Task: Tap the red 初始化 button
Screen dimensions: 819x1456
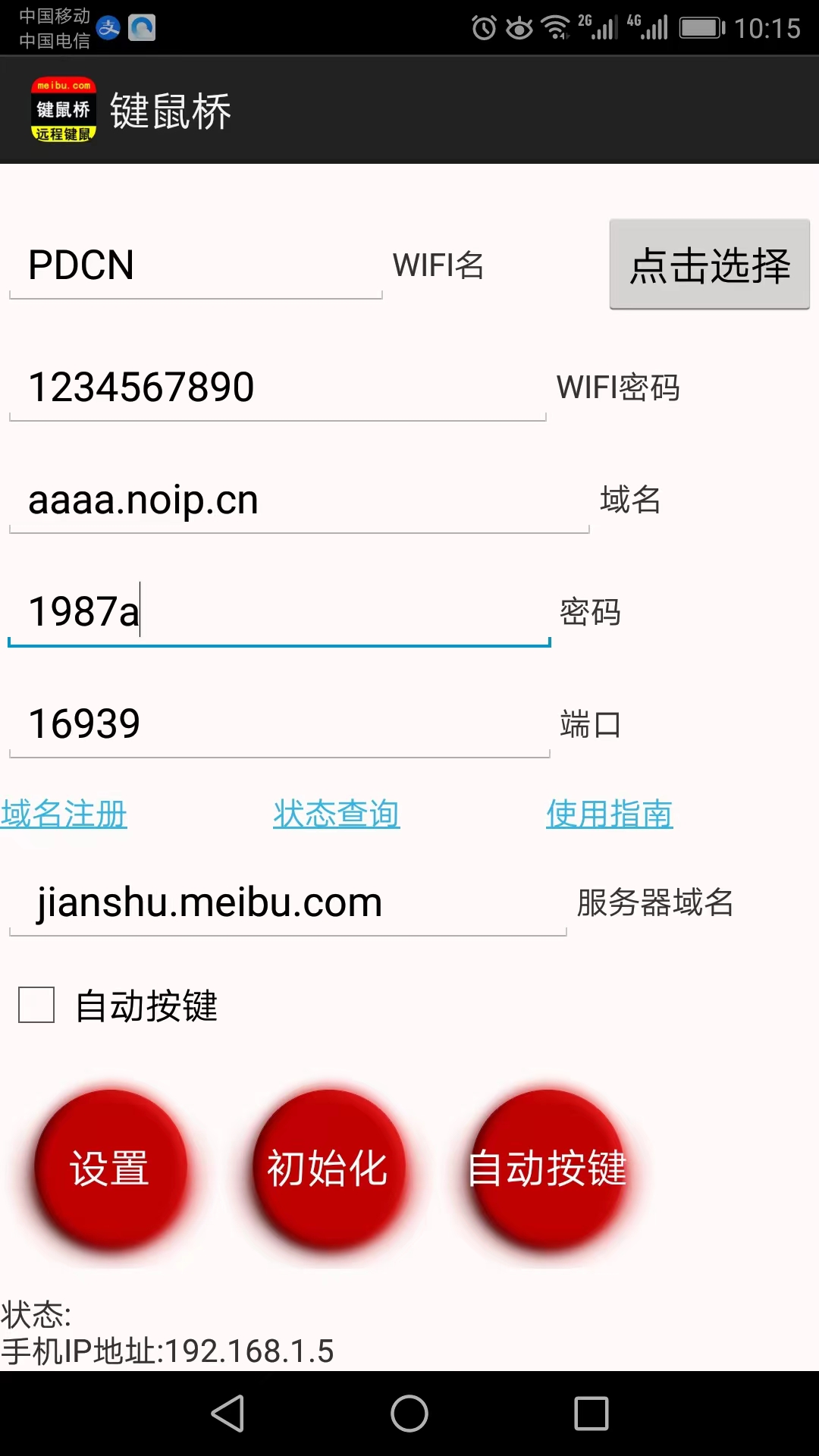Action: point(328,1168)
